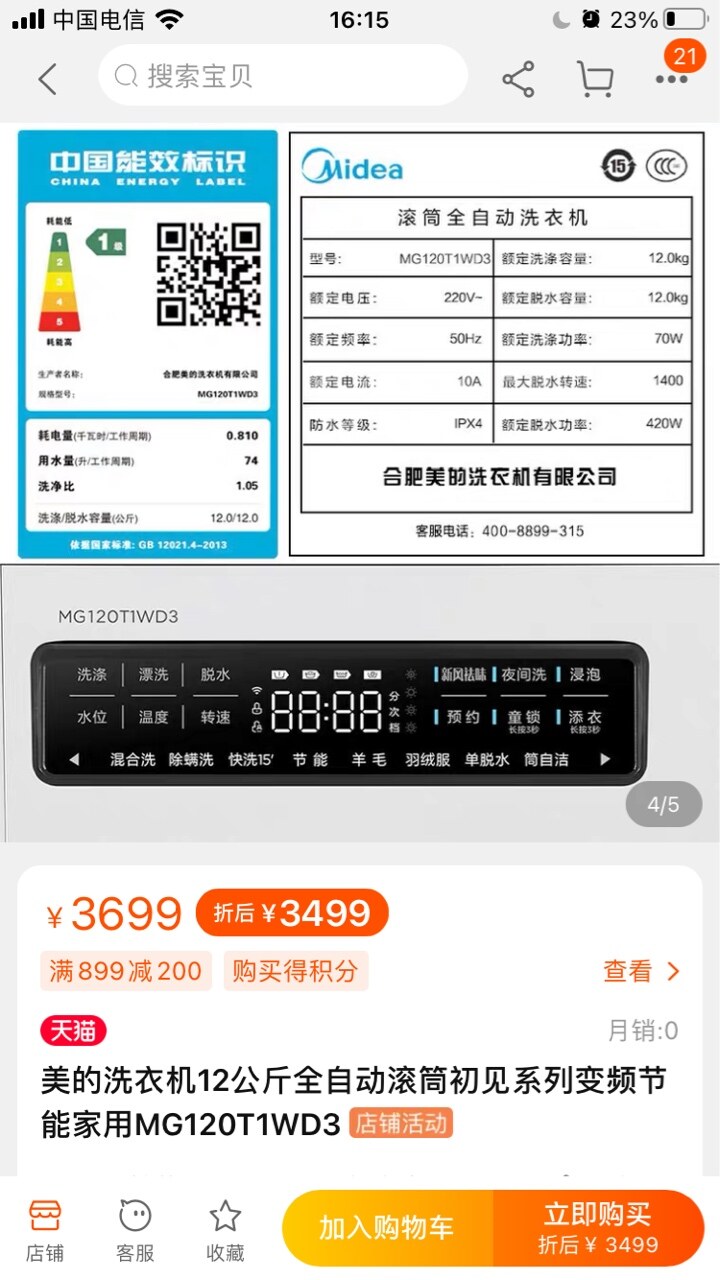
Task: View promotions via 查看
Action: click(x=641, y=971)
